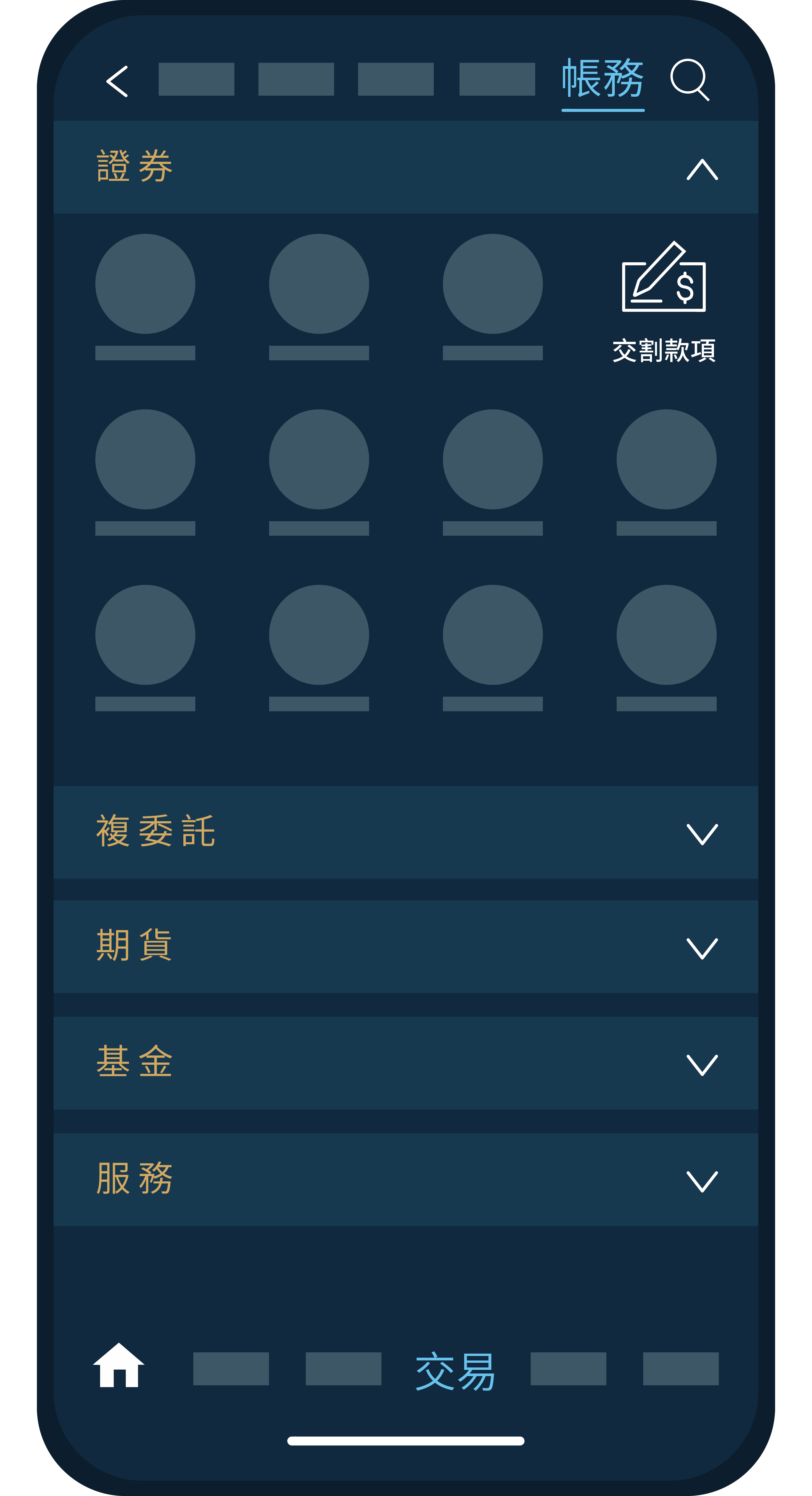Image resolution: width=812 pixels, height=1496 pixels.
Task: Open 交割款項
Action: tap(664, 303)
